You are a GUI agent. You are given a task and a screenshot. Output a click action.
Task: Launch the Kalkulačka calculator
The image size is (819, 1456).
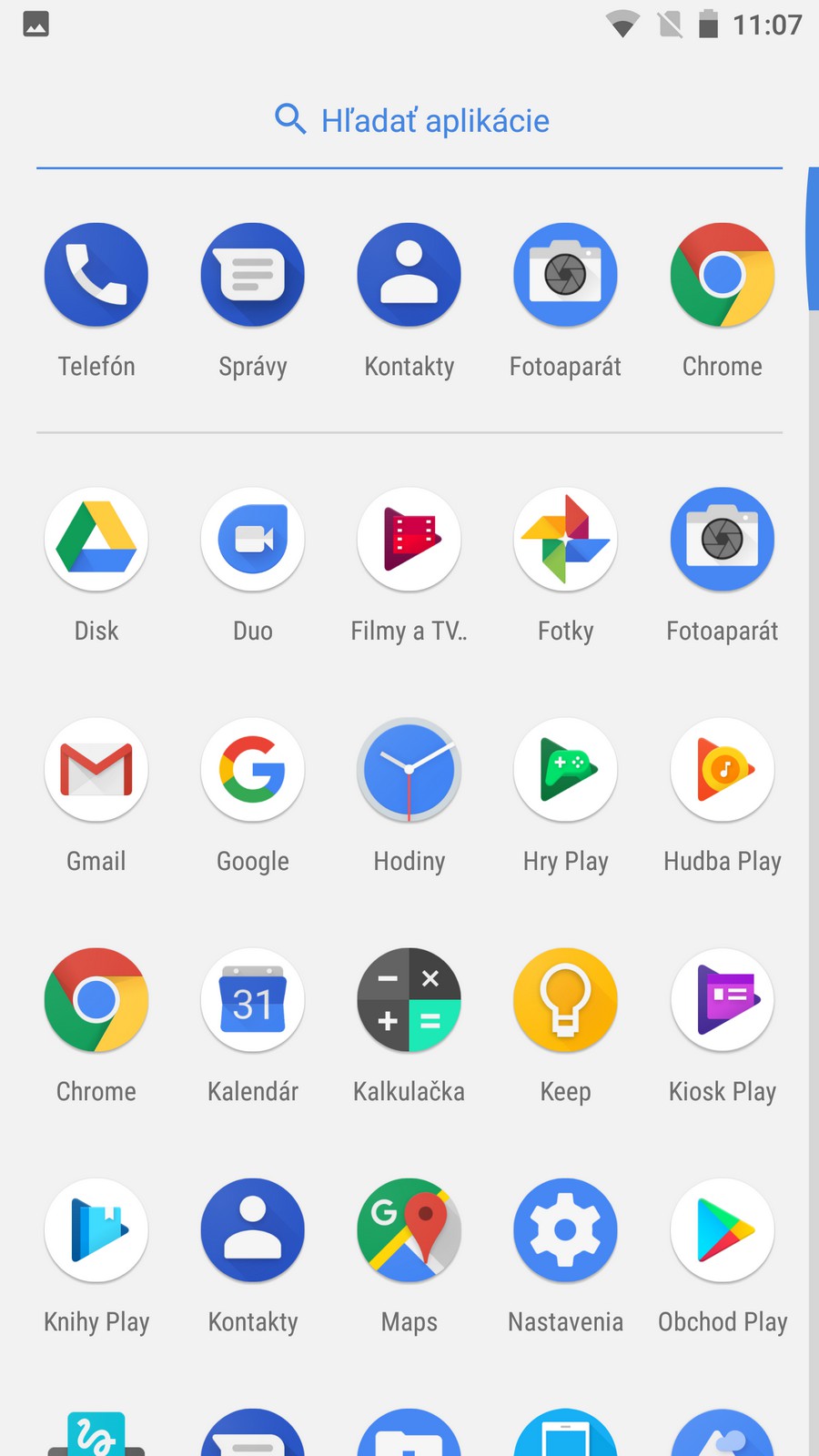coord(409,1000)
